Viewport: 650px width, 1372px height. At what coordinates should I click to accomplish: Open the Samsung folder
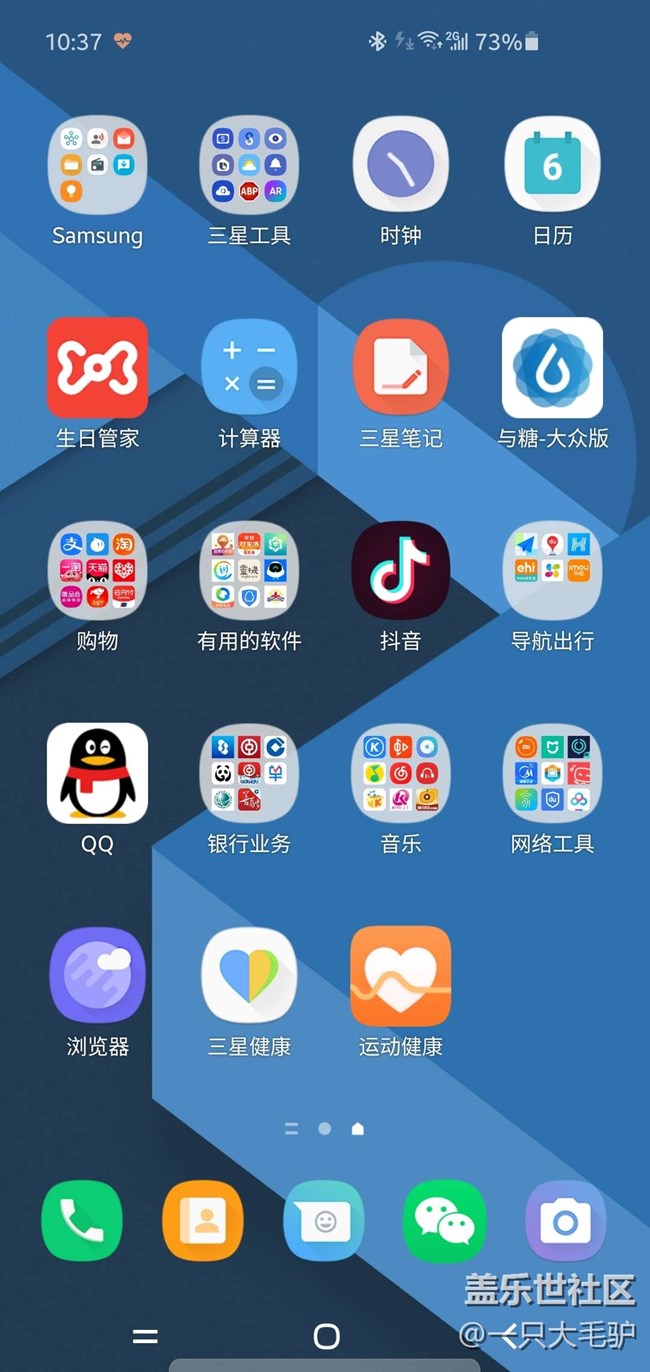(97, 166)
